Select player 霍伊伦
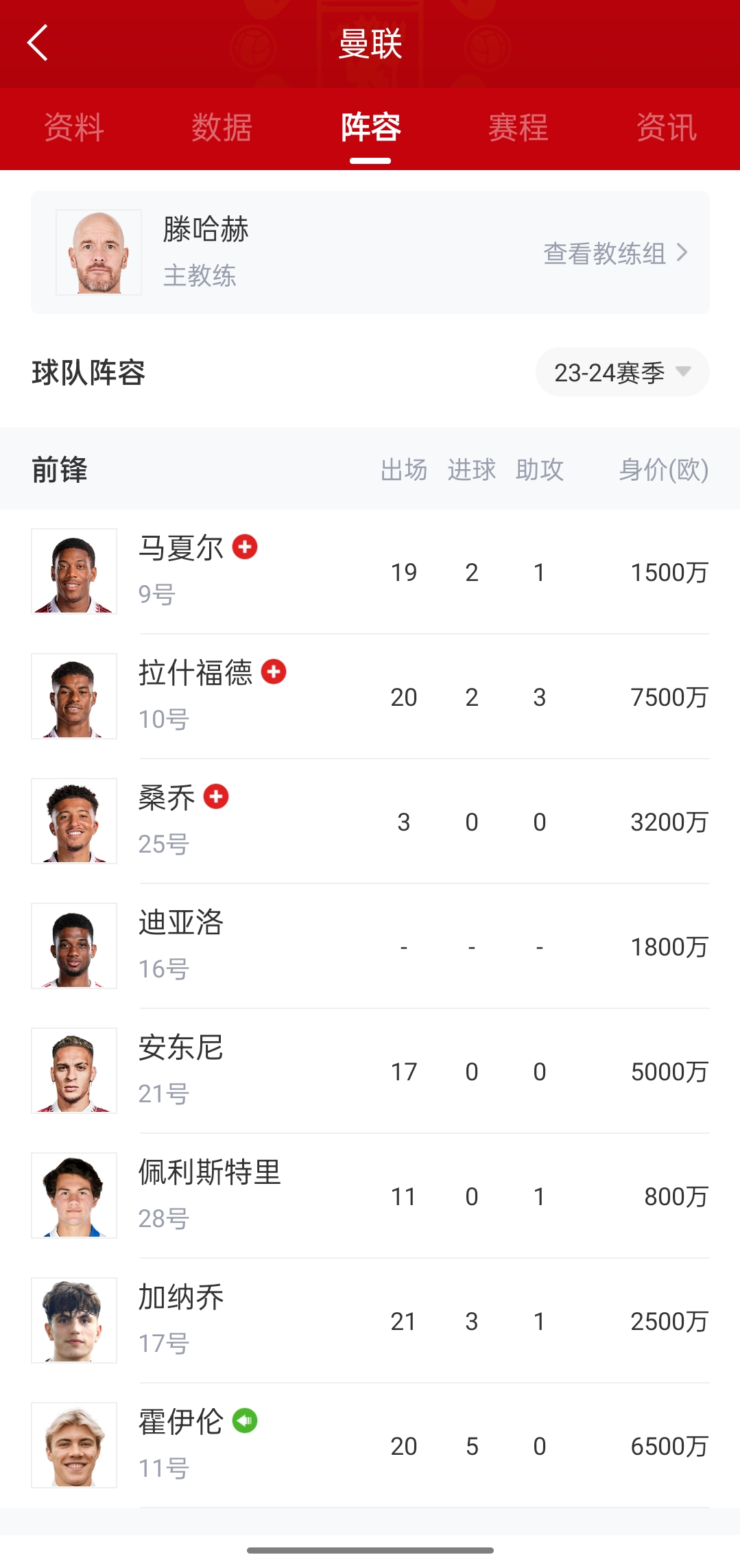The width and height of the screenshot is (740, 1568). 370,1445
